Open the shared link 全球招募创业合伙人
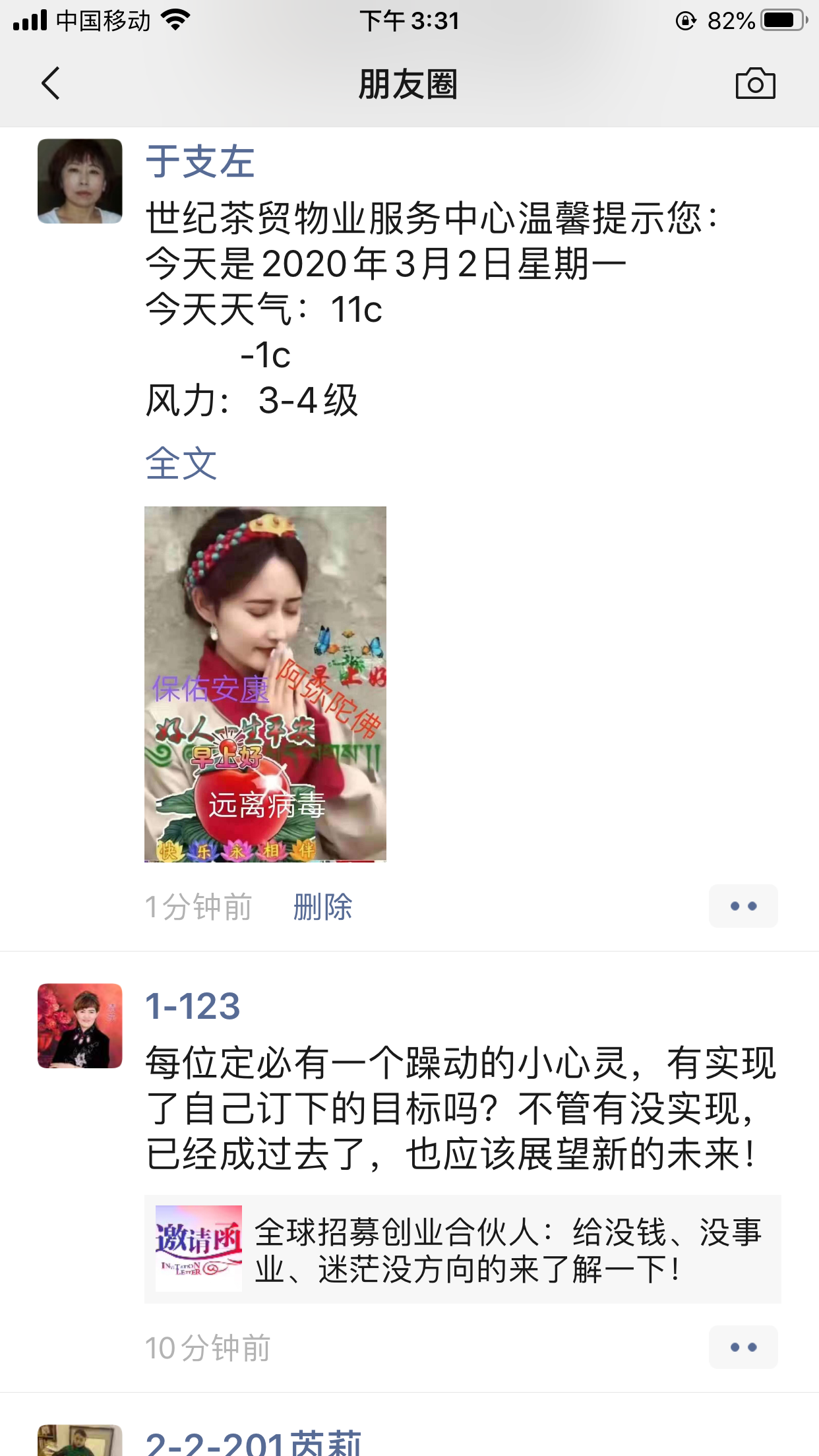The image size is (819, 1456). [462, 1249]
